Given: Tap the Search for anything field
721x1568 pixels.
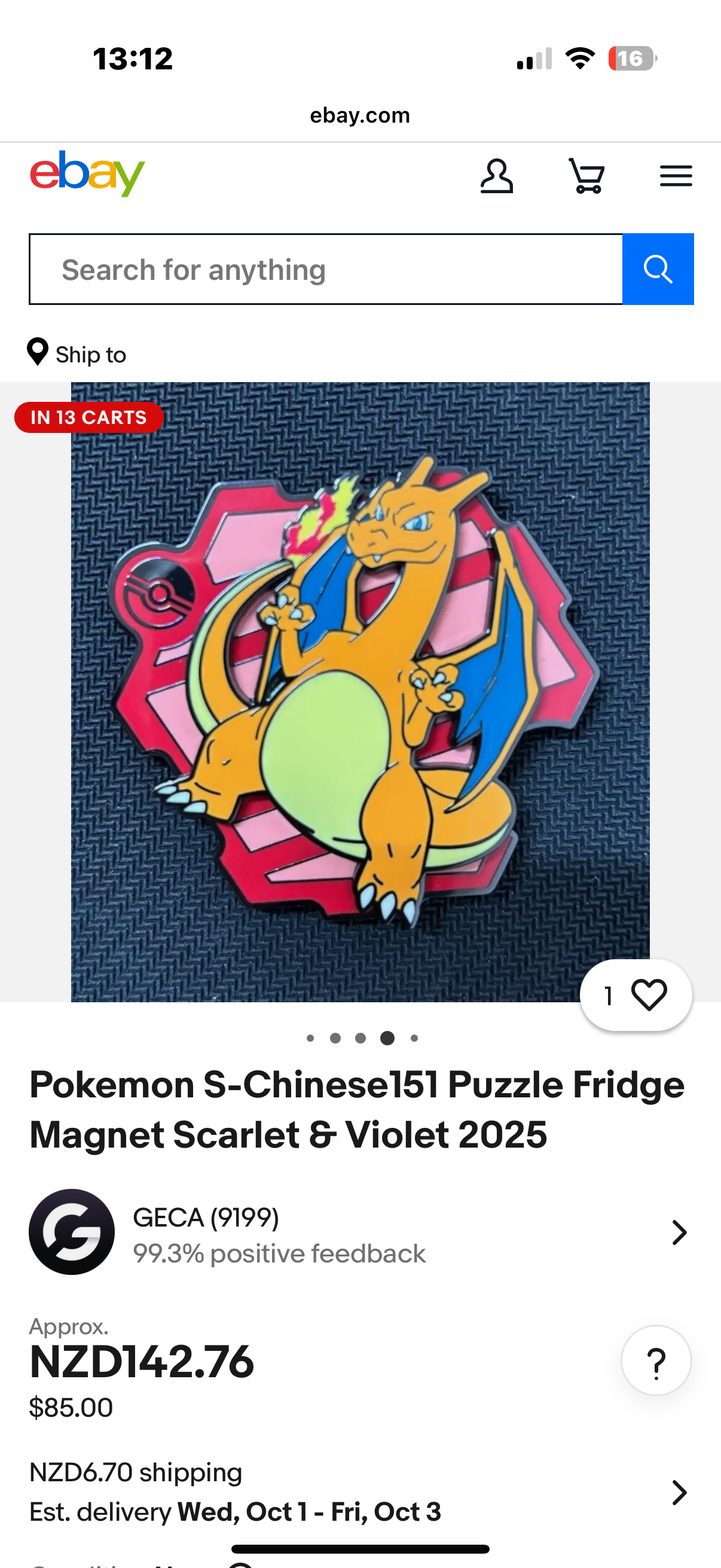Looking at the screenshot, I should [326, 270].
